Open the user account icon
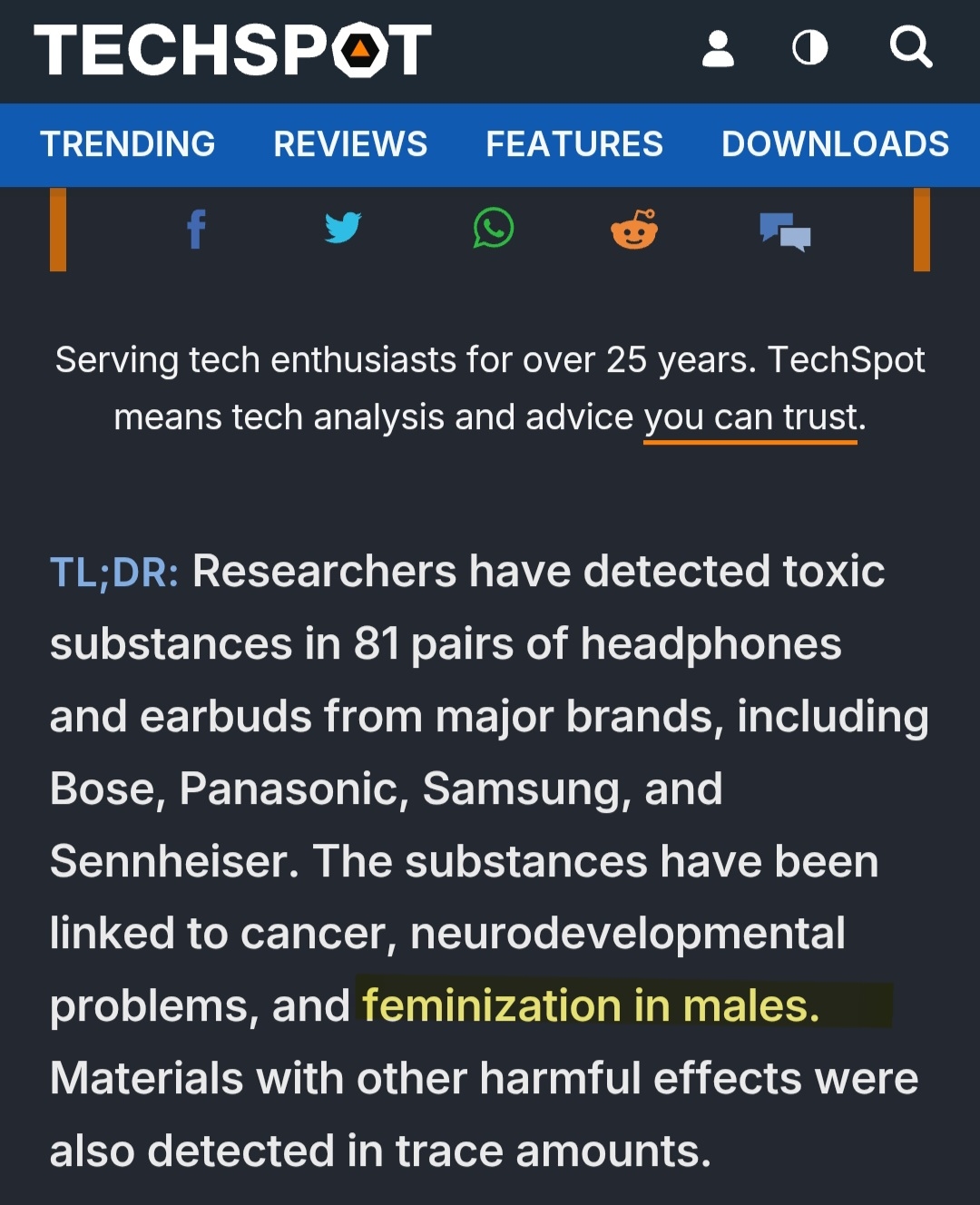This screenshot has width=980, height=1205. [x=718, y=48]
